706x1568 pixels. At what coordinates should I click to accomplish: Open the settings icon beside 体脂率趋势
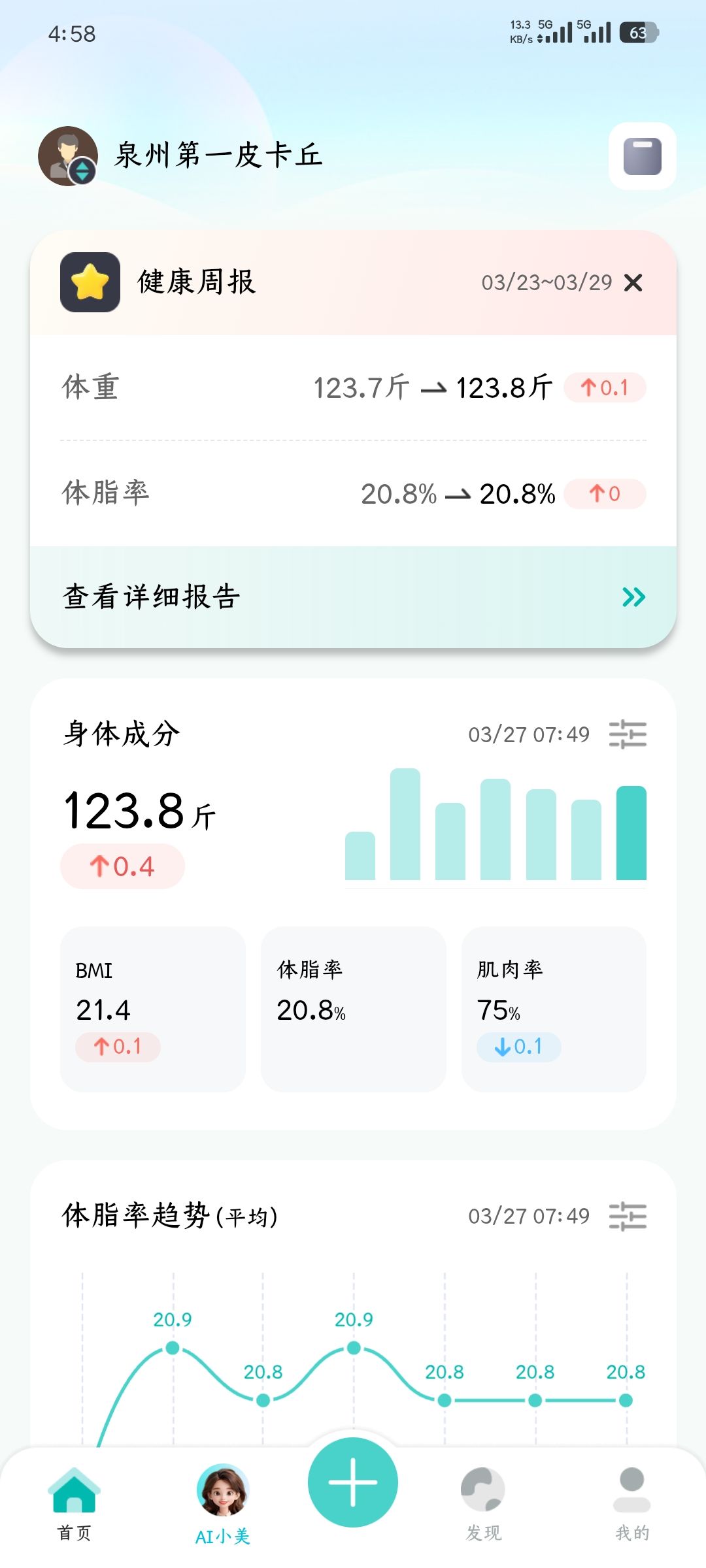click(x=628, y=1216)
